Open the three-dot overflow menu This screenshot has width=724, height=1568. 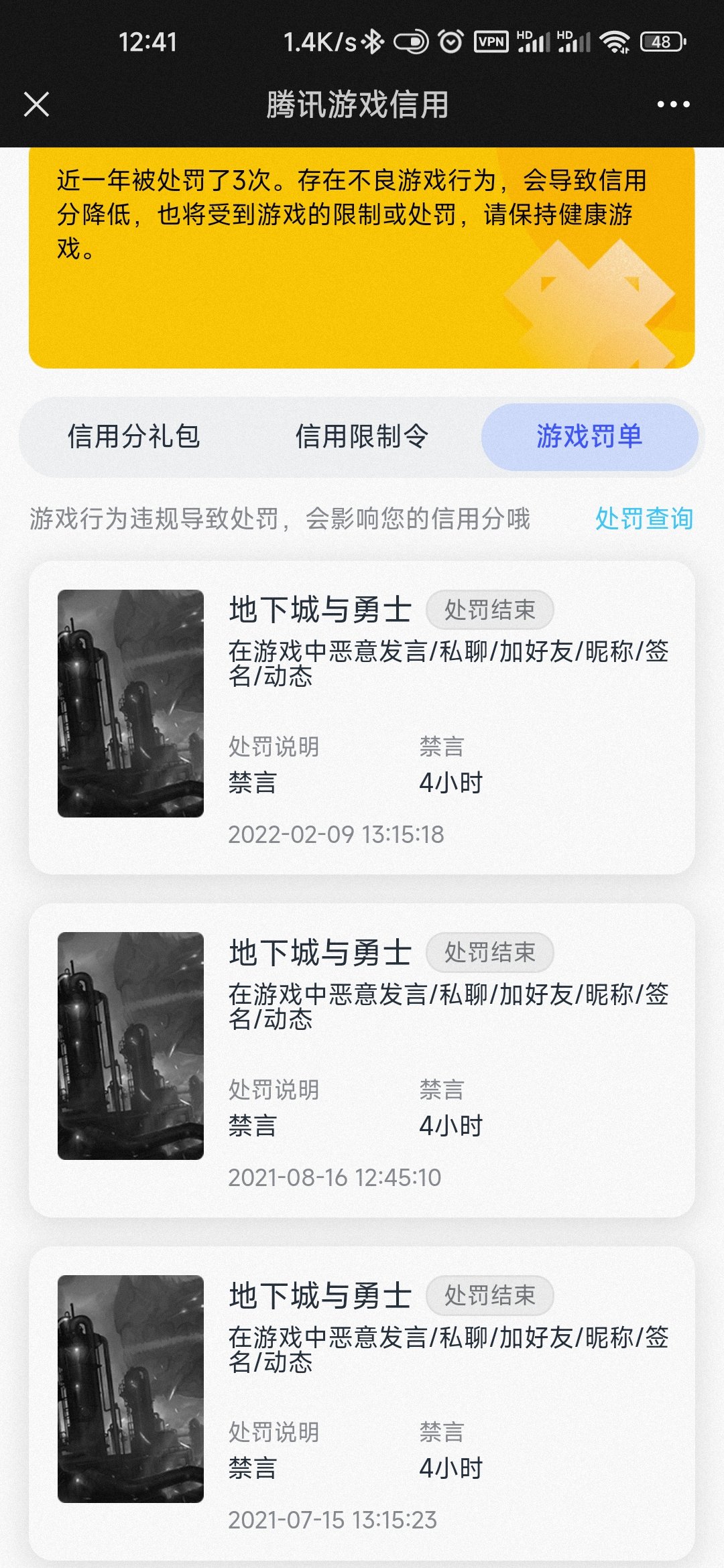click(x=673, y=105)
